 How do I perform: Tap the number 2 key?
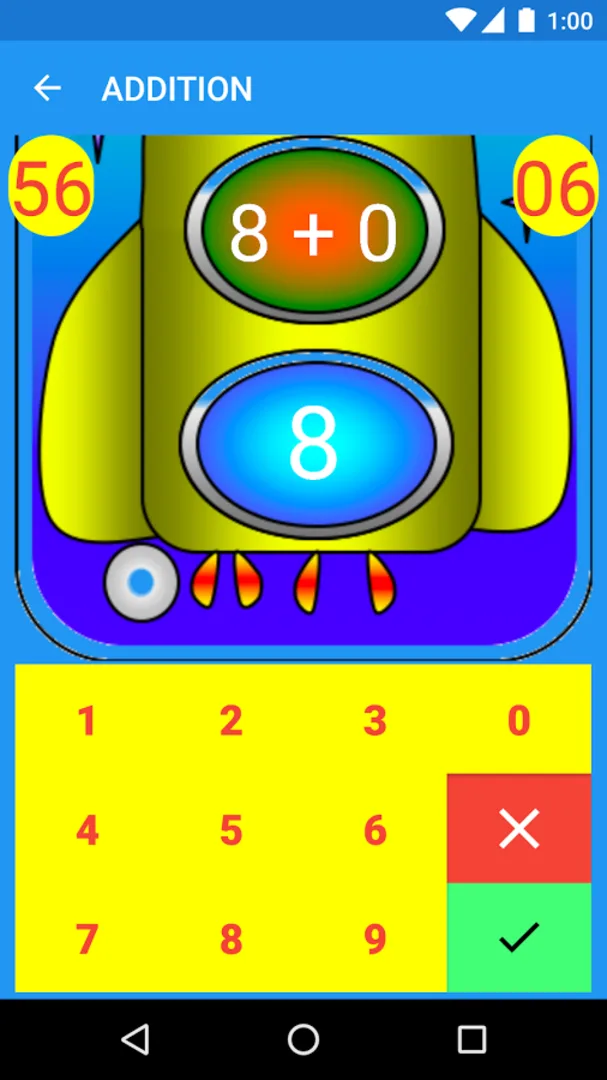(x=231, y=721)
